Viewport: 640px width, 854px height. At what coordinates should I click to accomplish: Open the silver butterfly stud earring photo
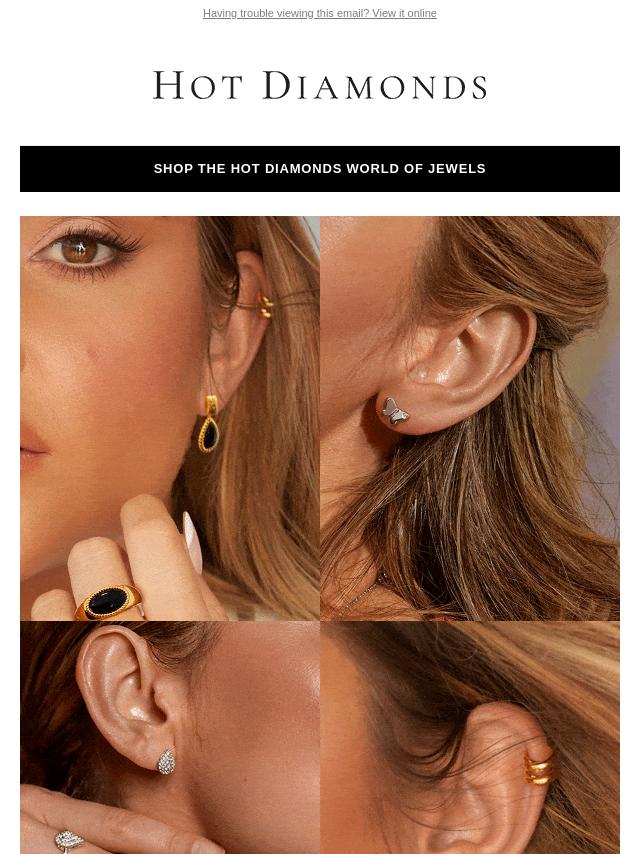[x=470, y=418]
